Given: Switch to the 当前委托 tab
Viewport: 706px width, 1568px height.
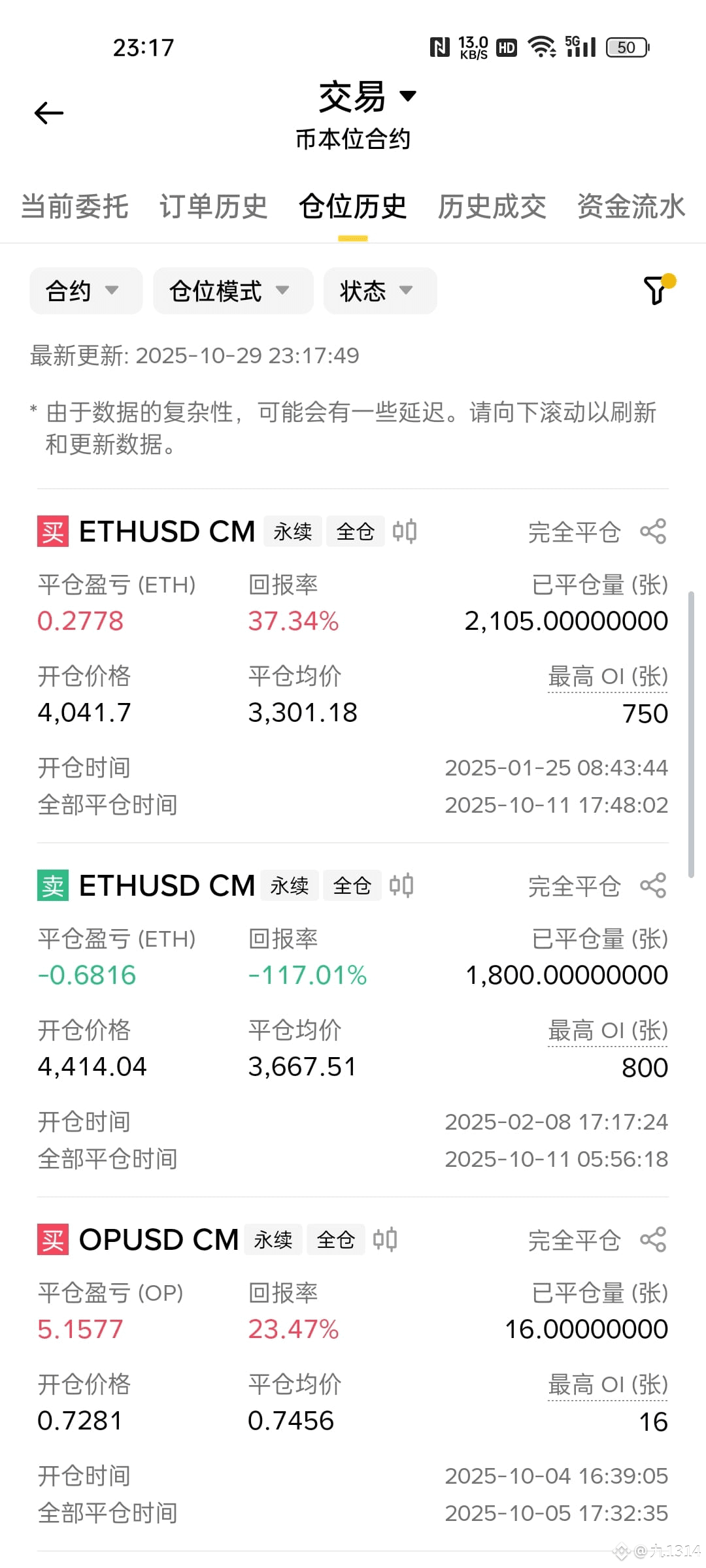Looking at the screenshot, I should pos(75,206).
